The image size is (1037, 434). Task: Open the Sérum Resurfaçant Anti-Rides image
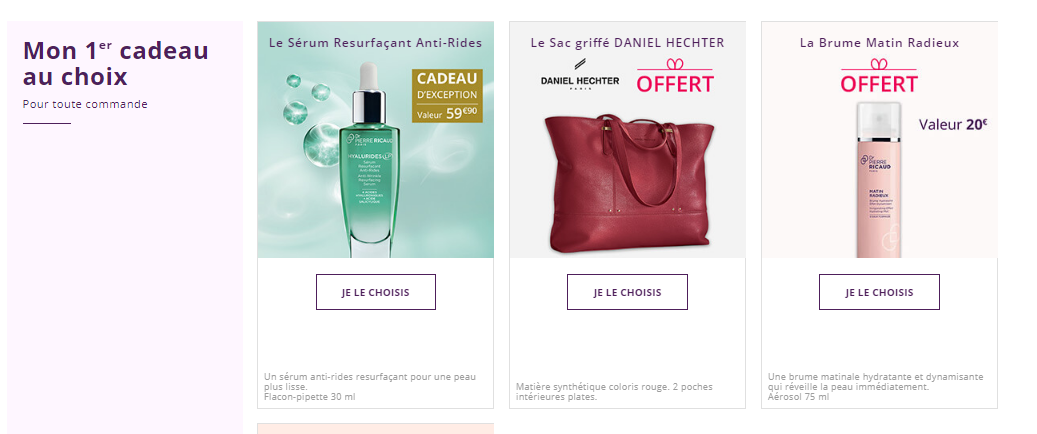pyautogui.click(x=375, y=150)
